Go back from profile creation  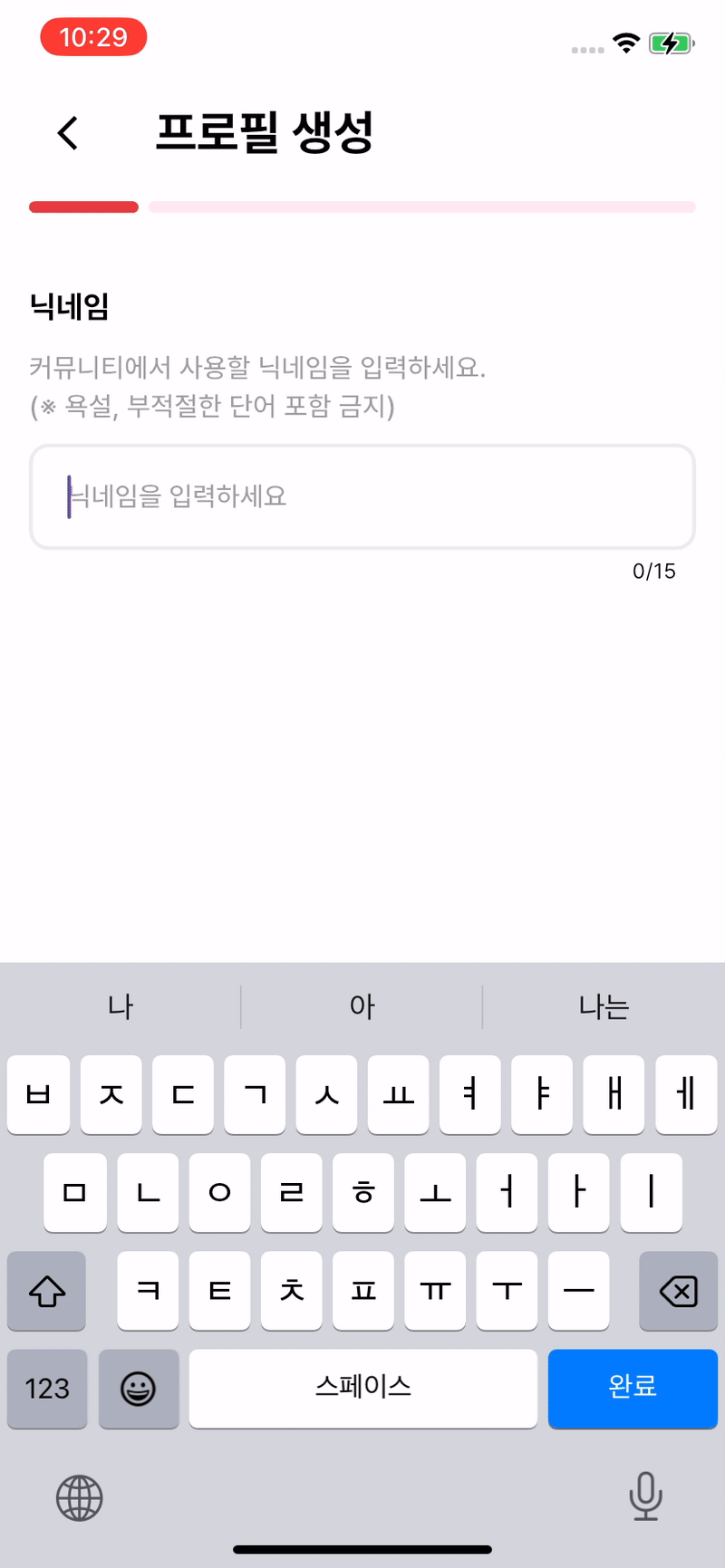68,133
